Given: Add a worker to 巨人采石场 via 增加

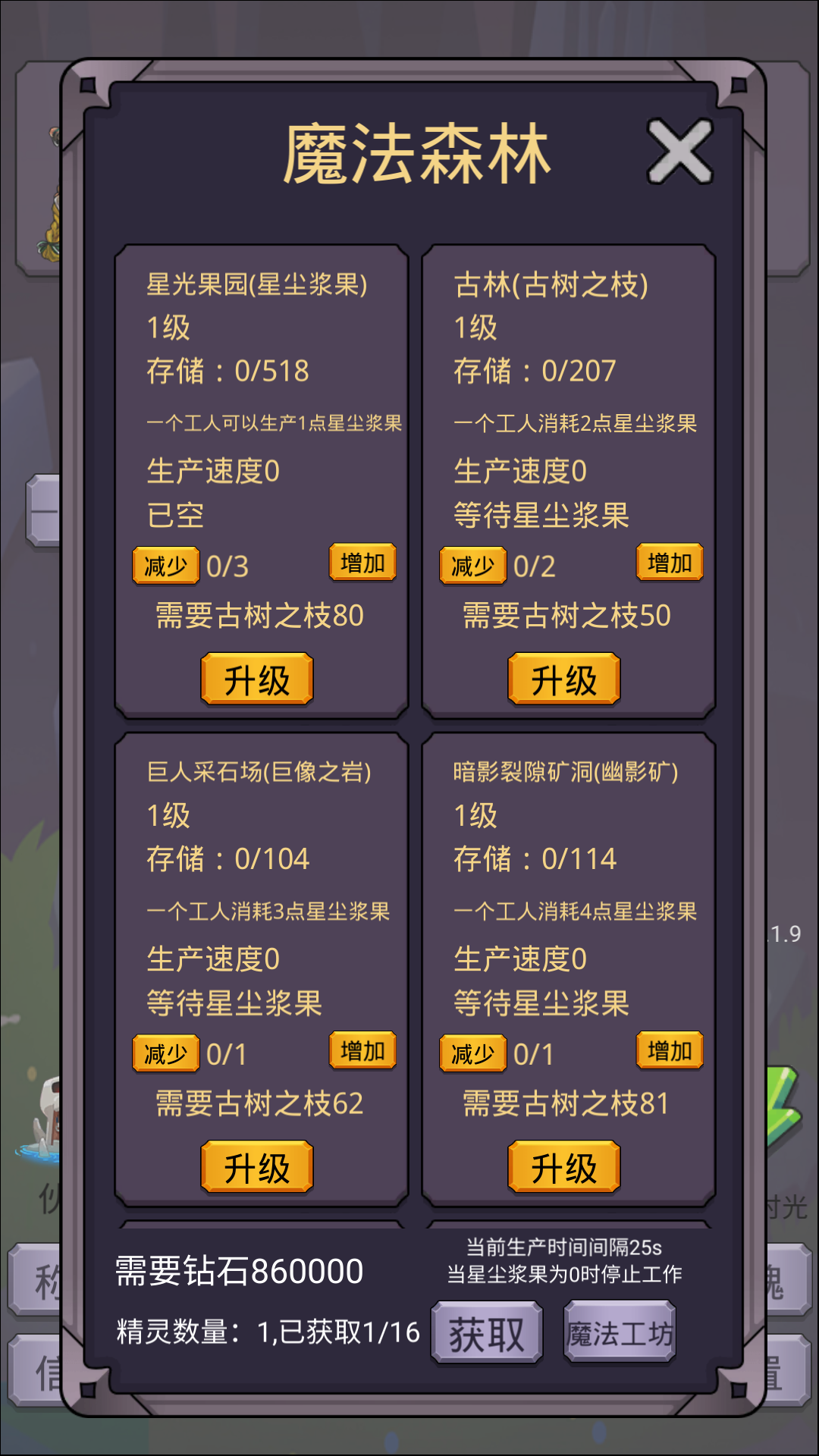Looking at the screenshot, I should click(362, 1051).
